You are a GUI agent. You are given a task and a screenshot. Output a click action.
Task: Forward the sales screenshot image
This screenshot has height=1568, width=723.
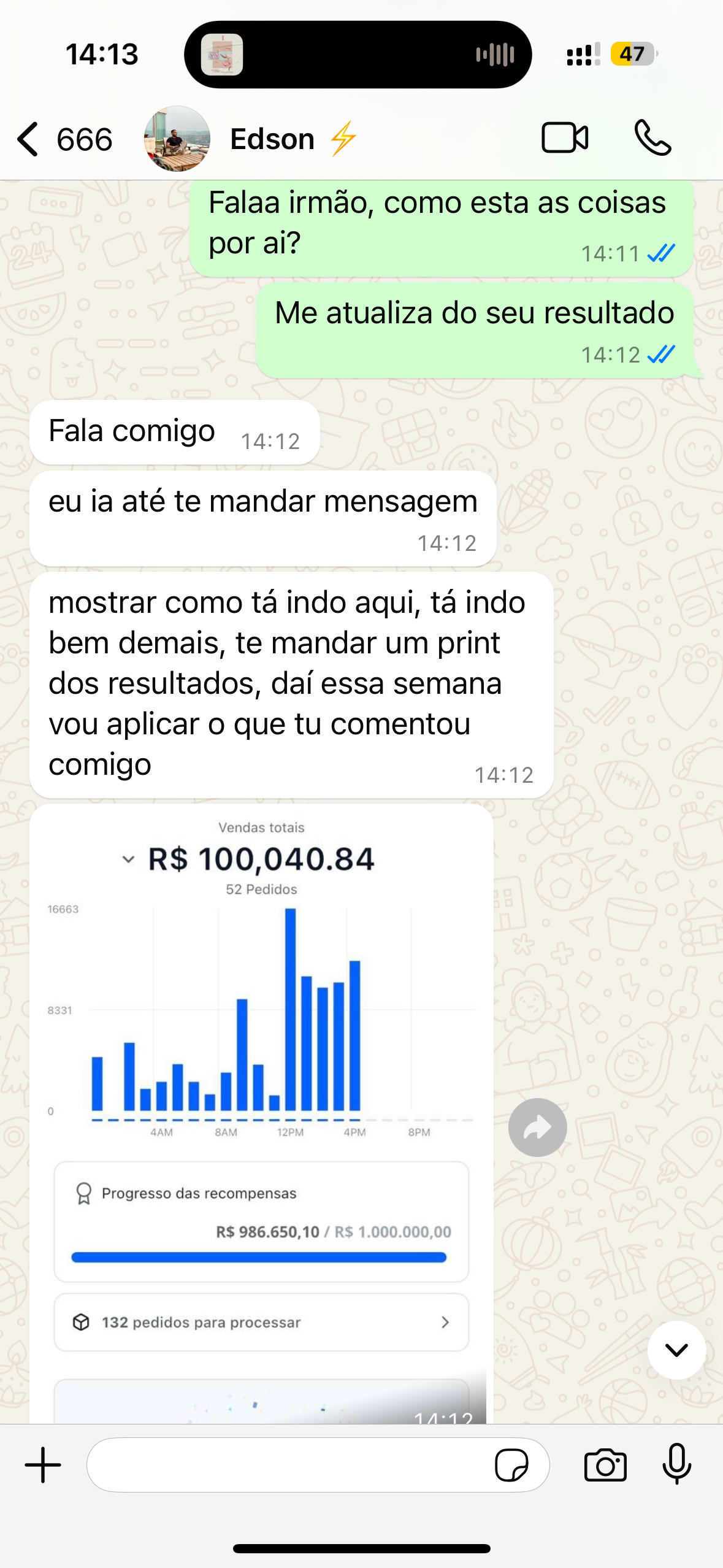(x=537, y=1128)
